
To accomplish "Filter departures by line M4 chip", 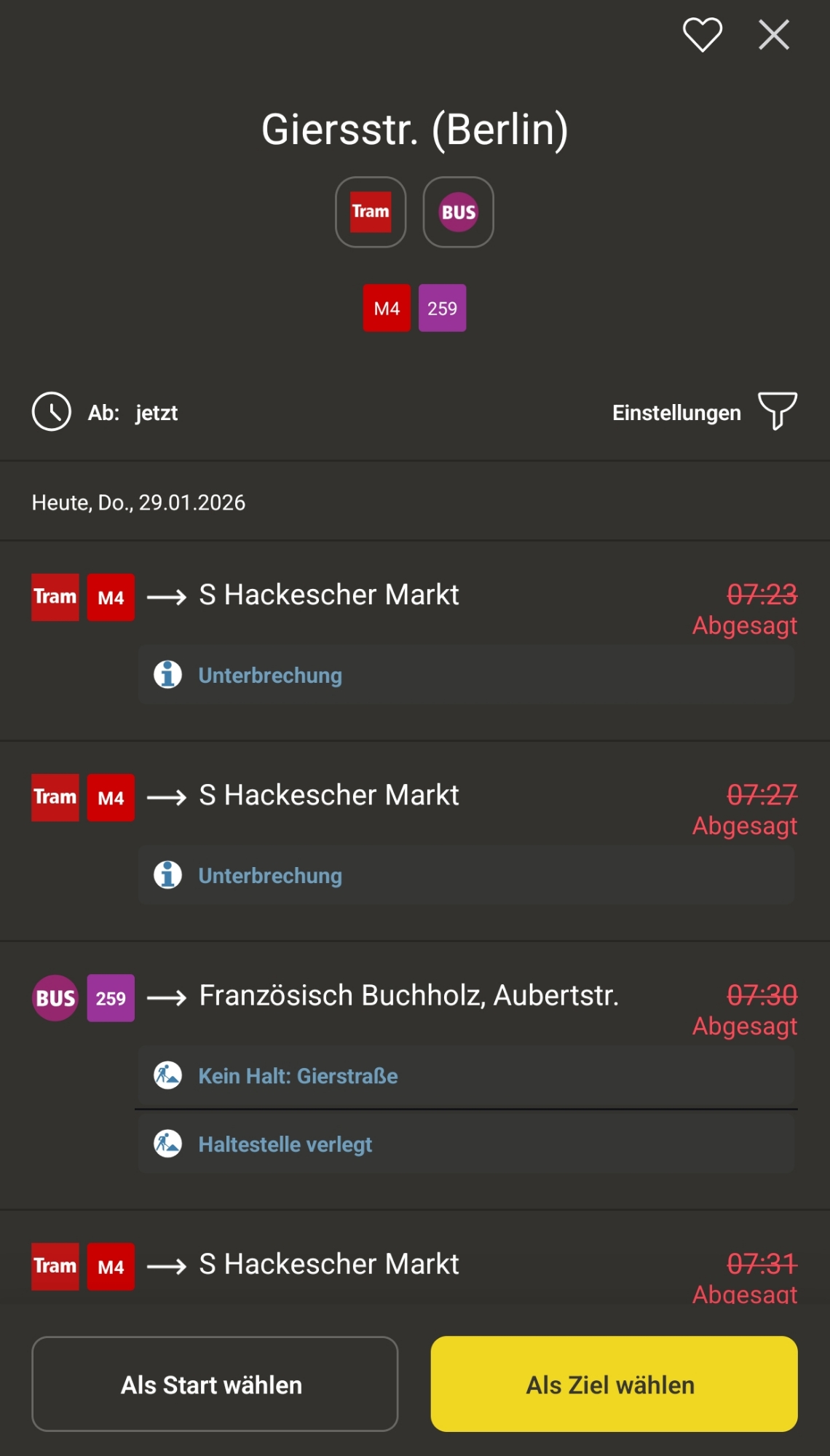I will (387, 308).
